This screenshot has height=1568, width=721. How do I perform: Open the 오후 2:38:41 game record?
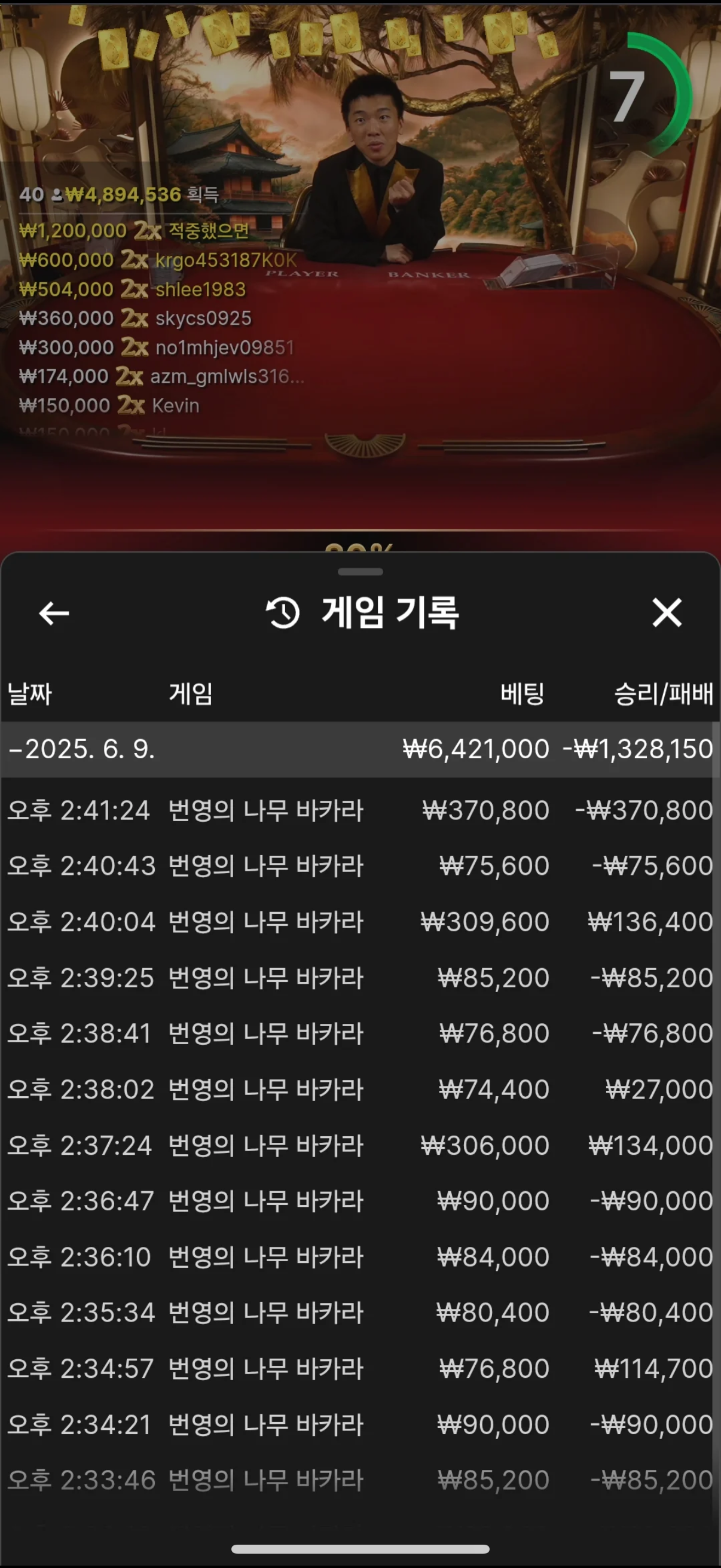[x=360, y=1033]
